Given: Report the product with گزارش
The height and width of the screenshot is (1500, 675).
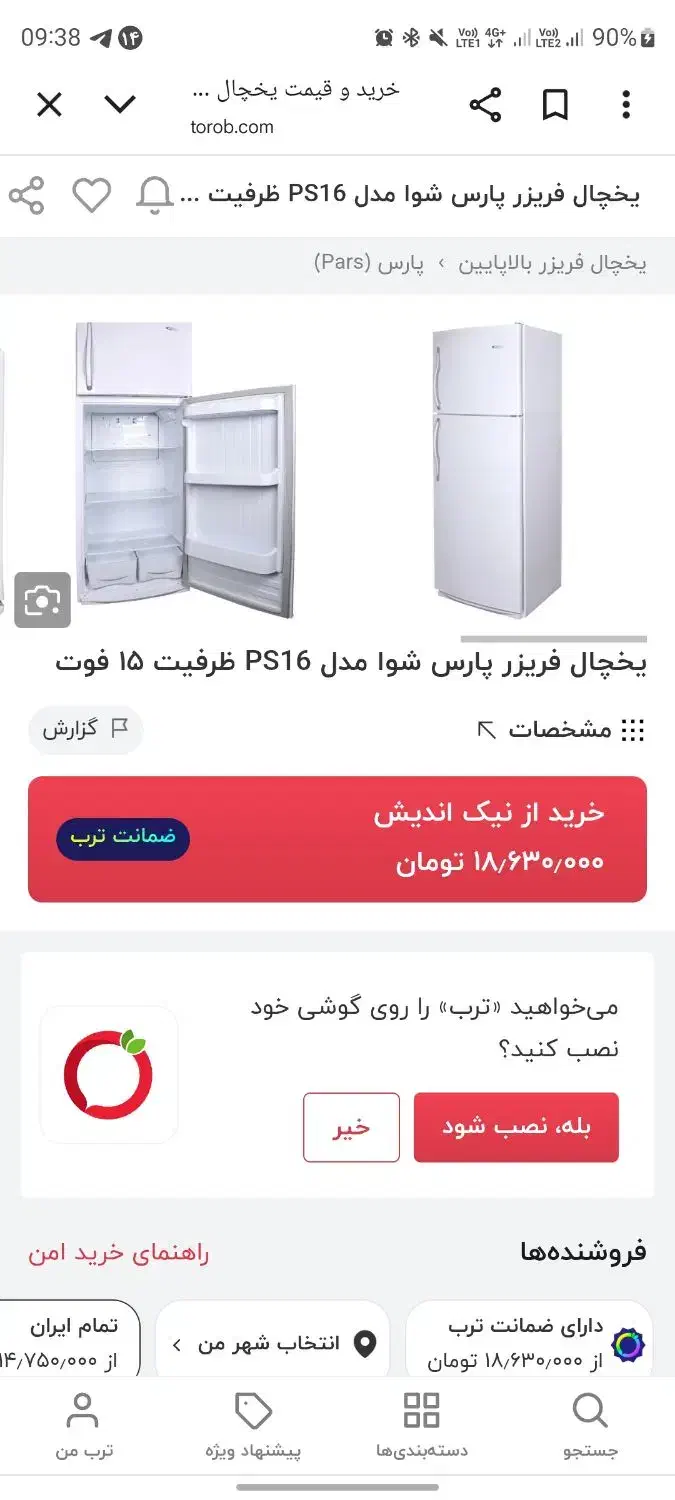Looking at the screenshot, I should tap(85, 729).
